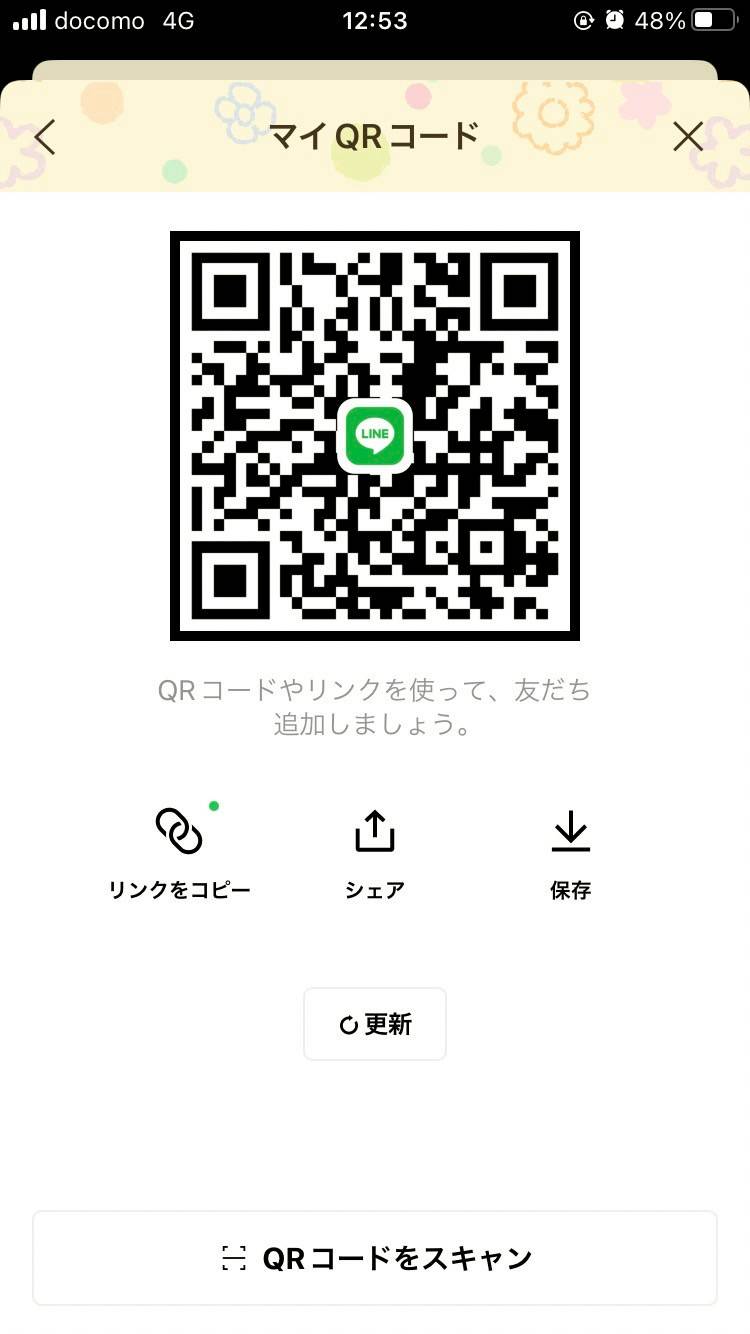The height and width of the screenshot is (1334, 750).
Task: Go back using the header arrow
Action: tap(45, 137)
